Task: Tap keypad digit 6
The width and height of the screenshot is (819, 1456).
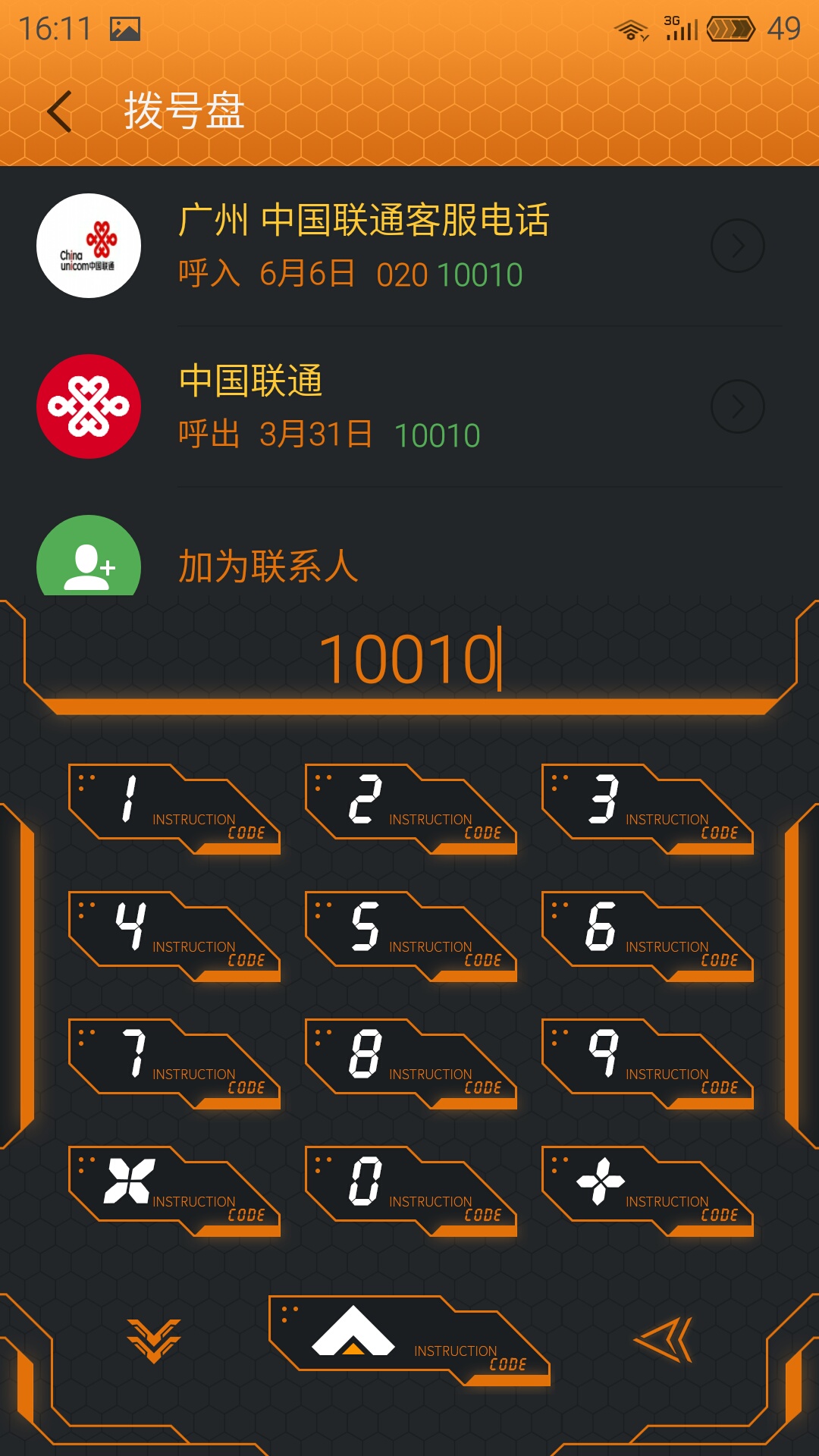Action: coord(648,937)
